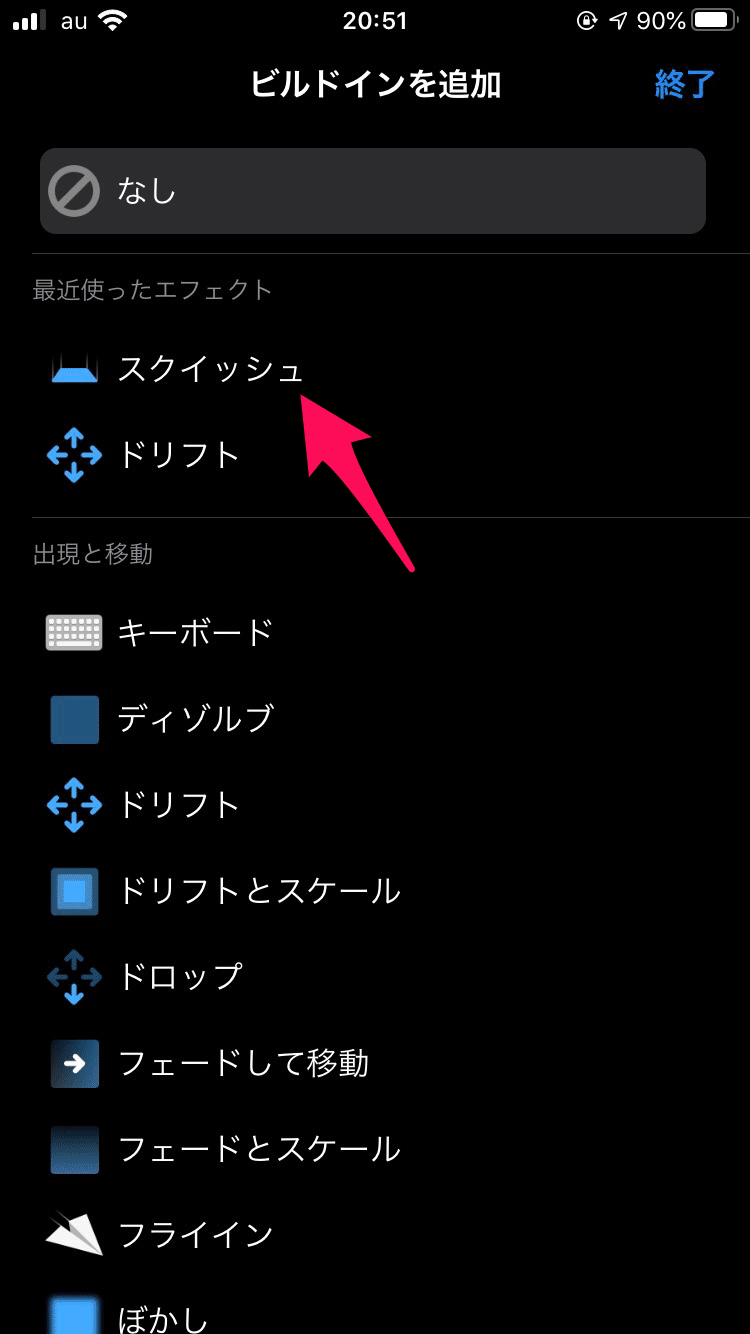The height and width of the screenshot is (1334, 750).
Task: Choose the ドロップ animation
Action: (180, 977)
